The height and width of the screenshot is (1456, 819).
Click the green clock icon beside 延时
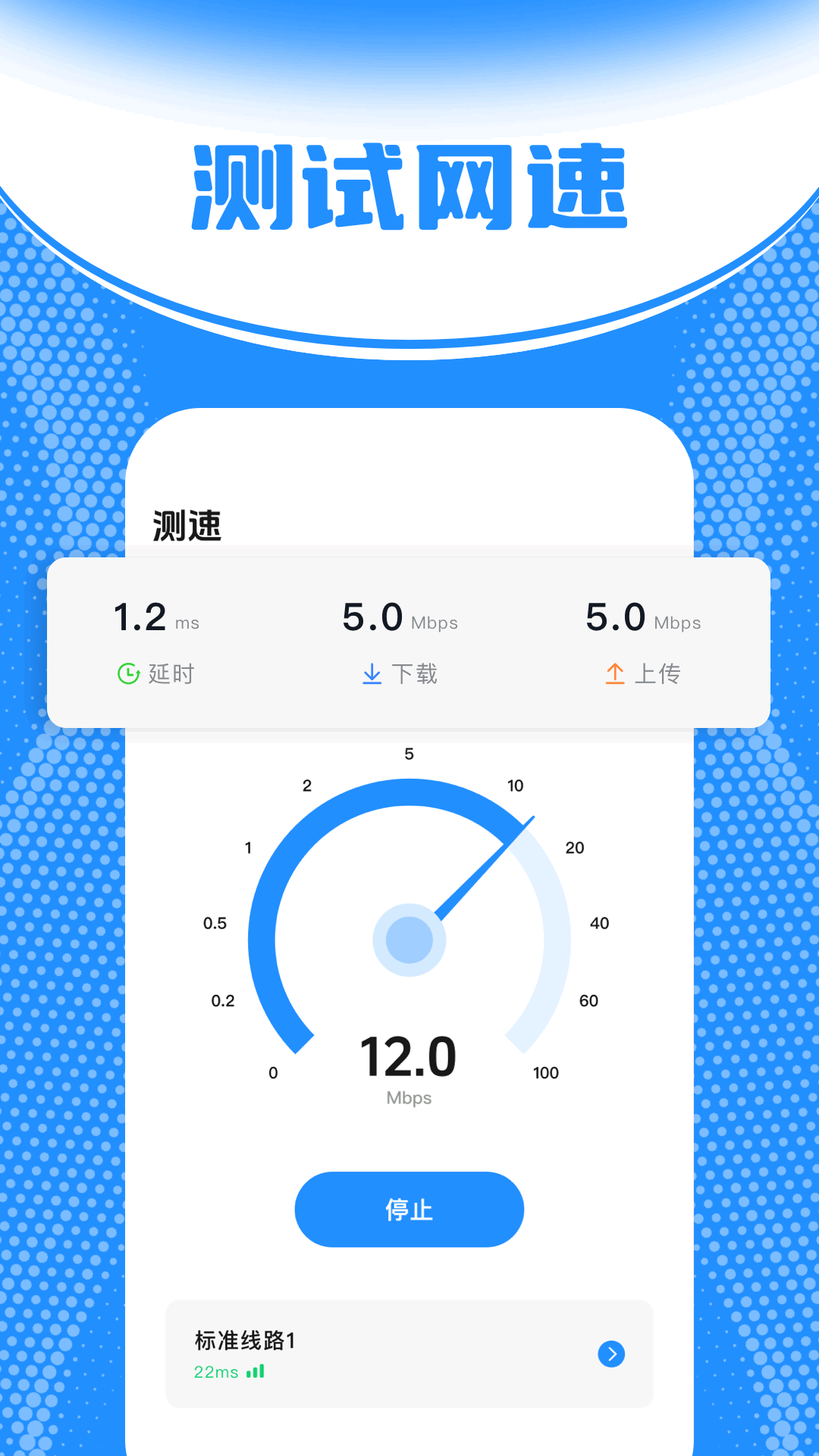click(127, 673)
